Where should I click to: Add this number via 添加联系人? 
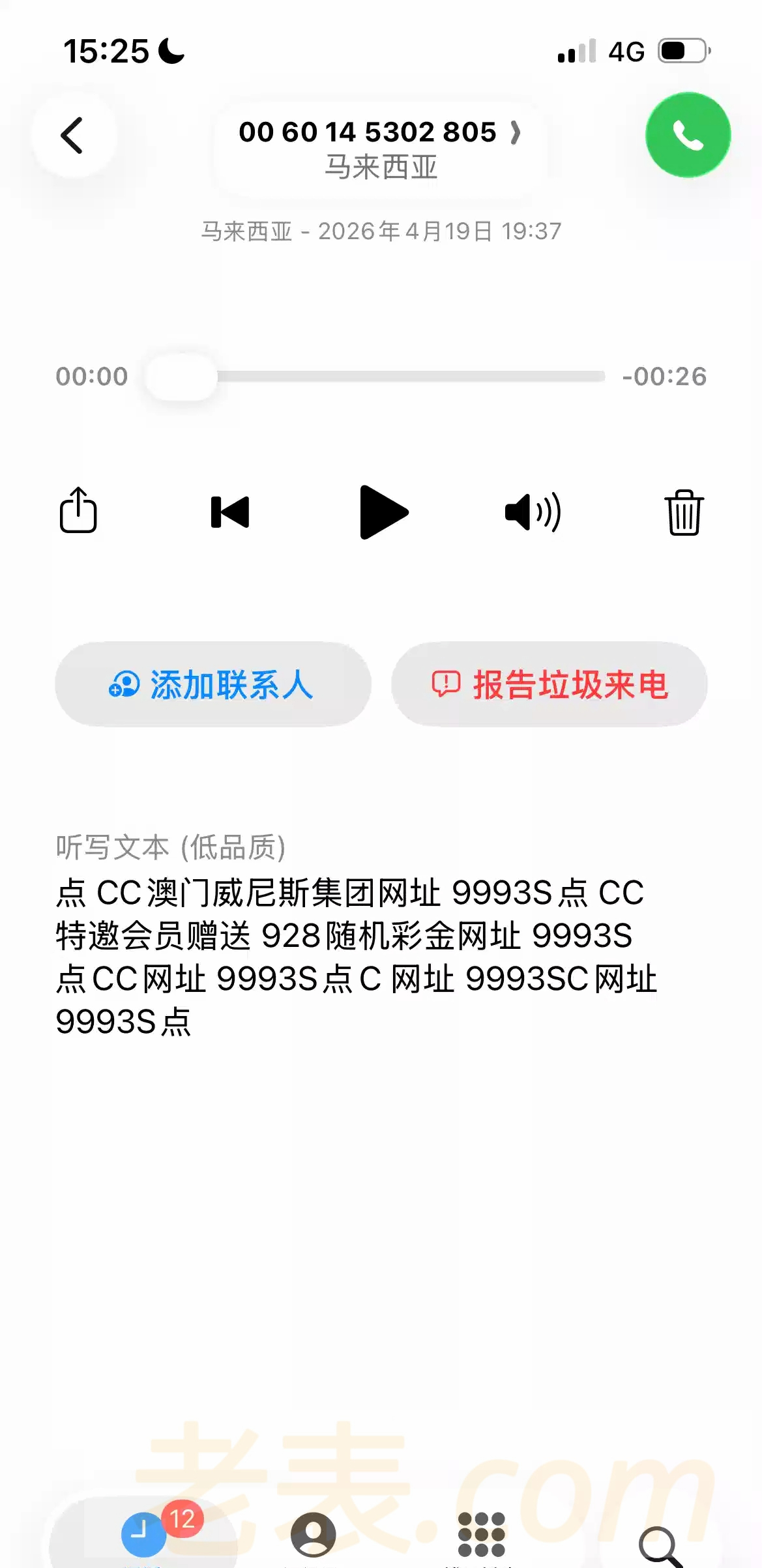(212, 684)
